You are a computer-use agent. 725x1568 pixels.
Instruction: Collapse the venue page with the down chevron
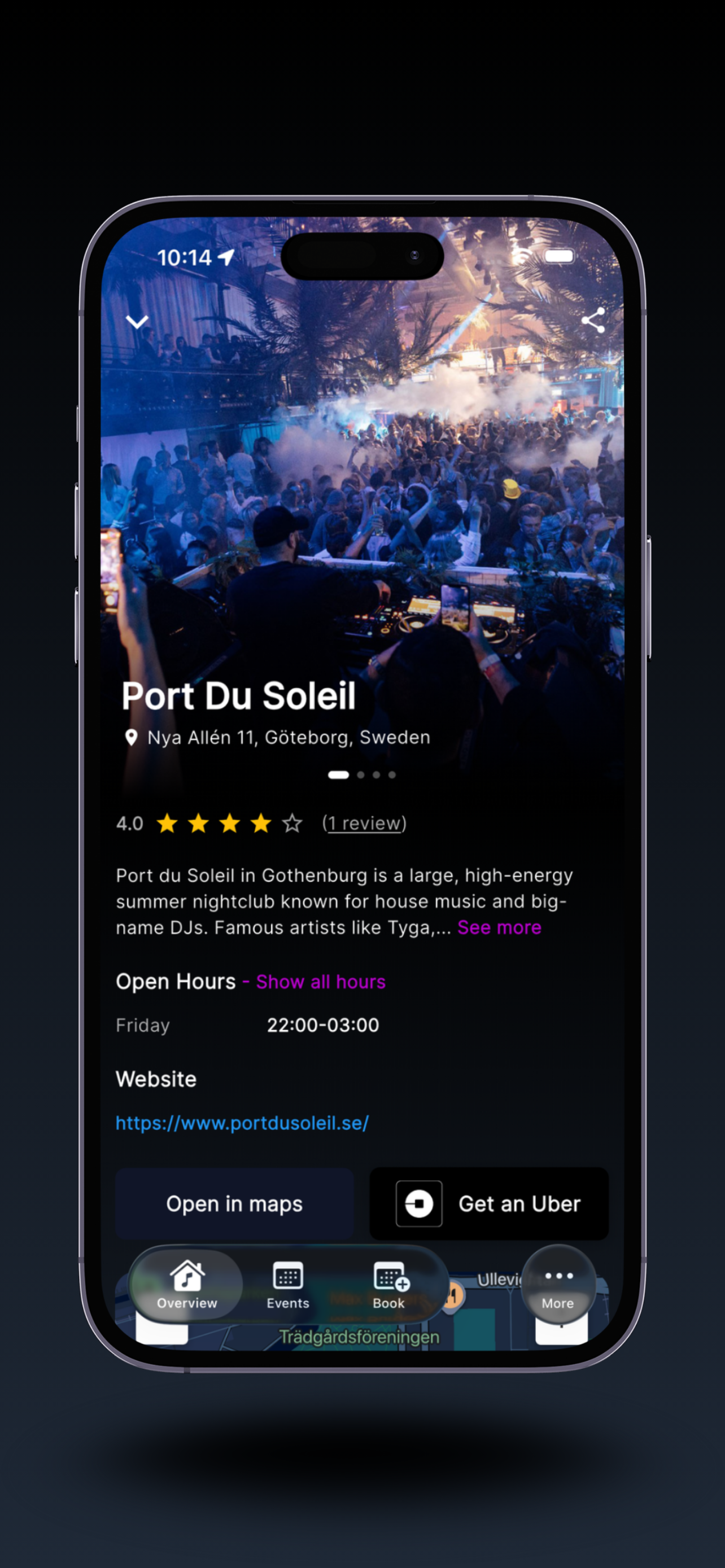click(137, 321)
